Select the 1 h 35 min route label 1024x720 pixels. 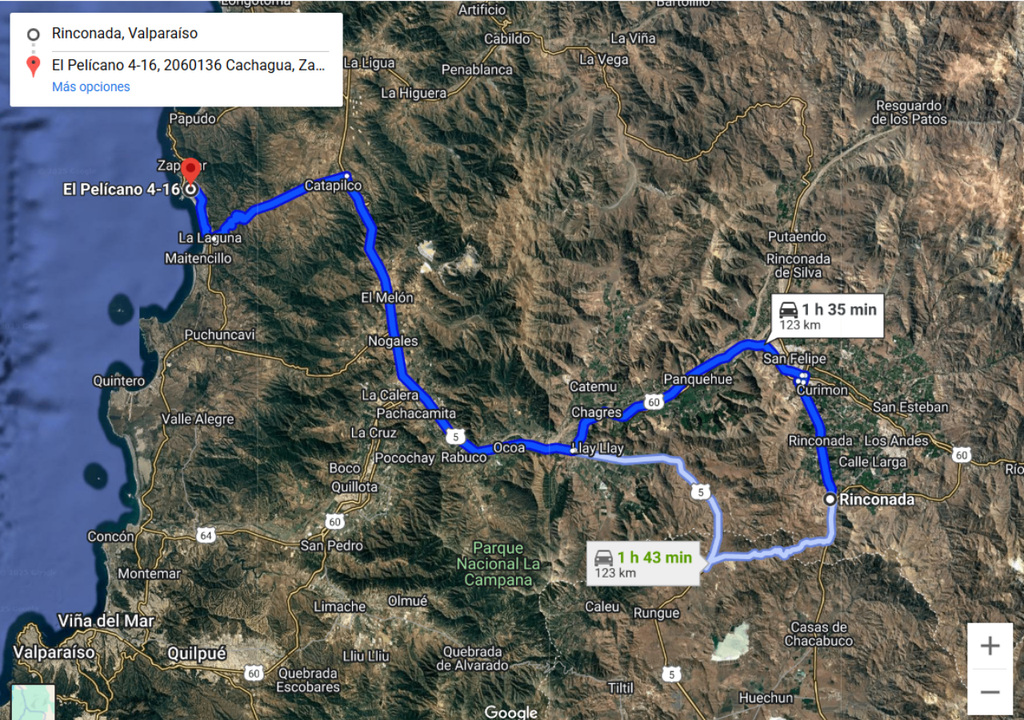(827, 316)
